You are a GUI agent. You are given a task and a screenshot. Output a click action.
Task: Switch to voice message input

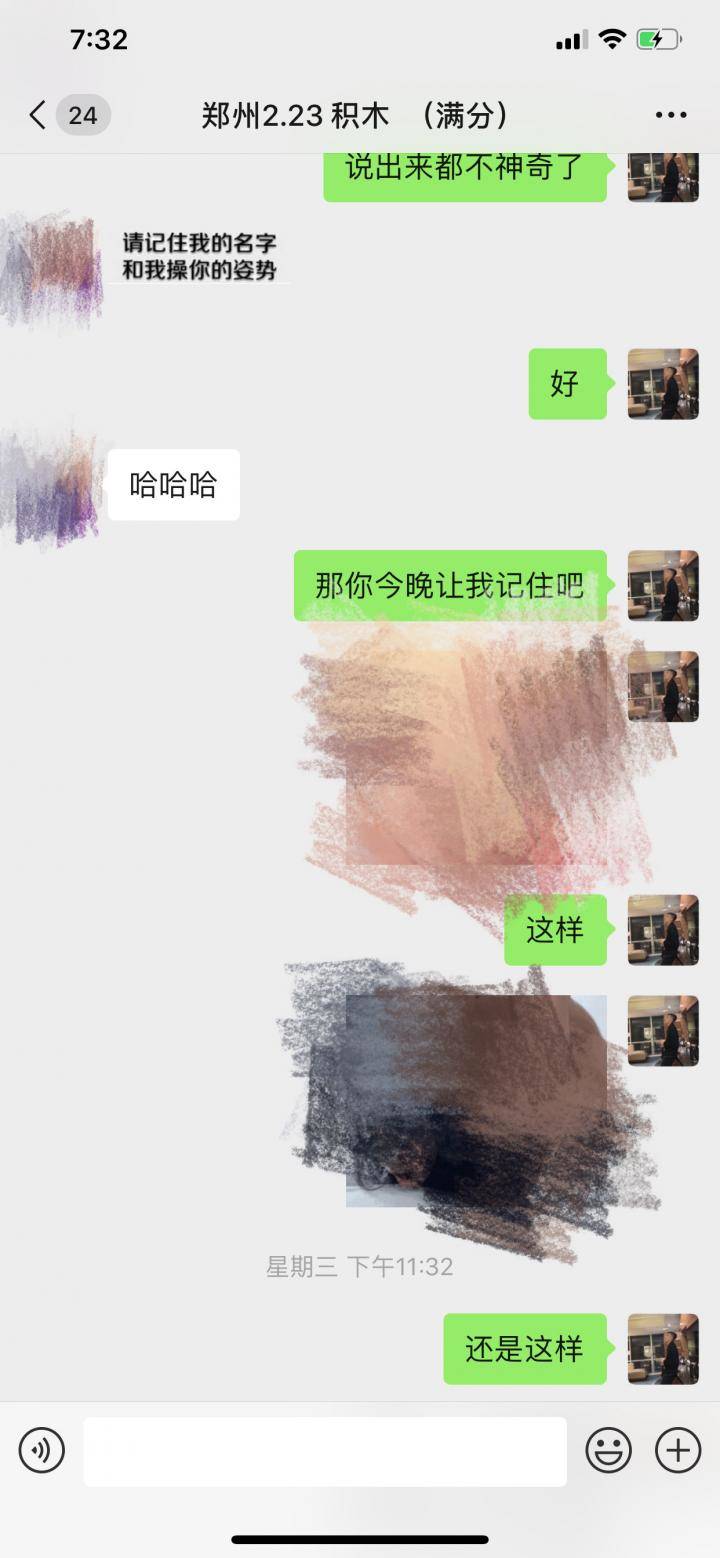point(42,1450)
